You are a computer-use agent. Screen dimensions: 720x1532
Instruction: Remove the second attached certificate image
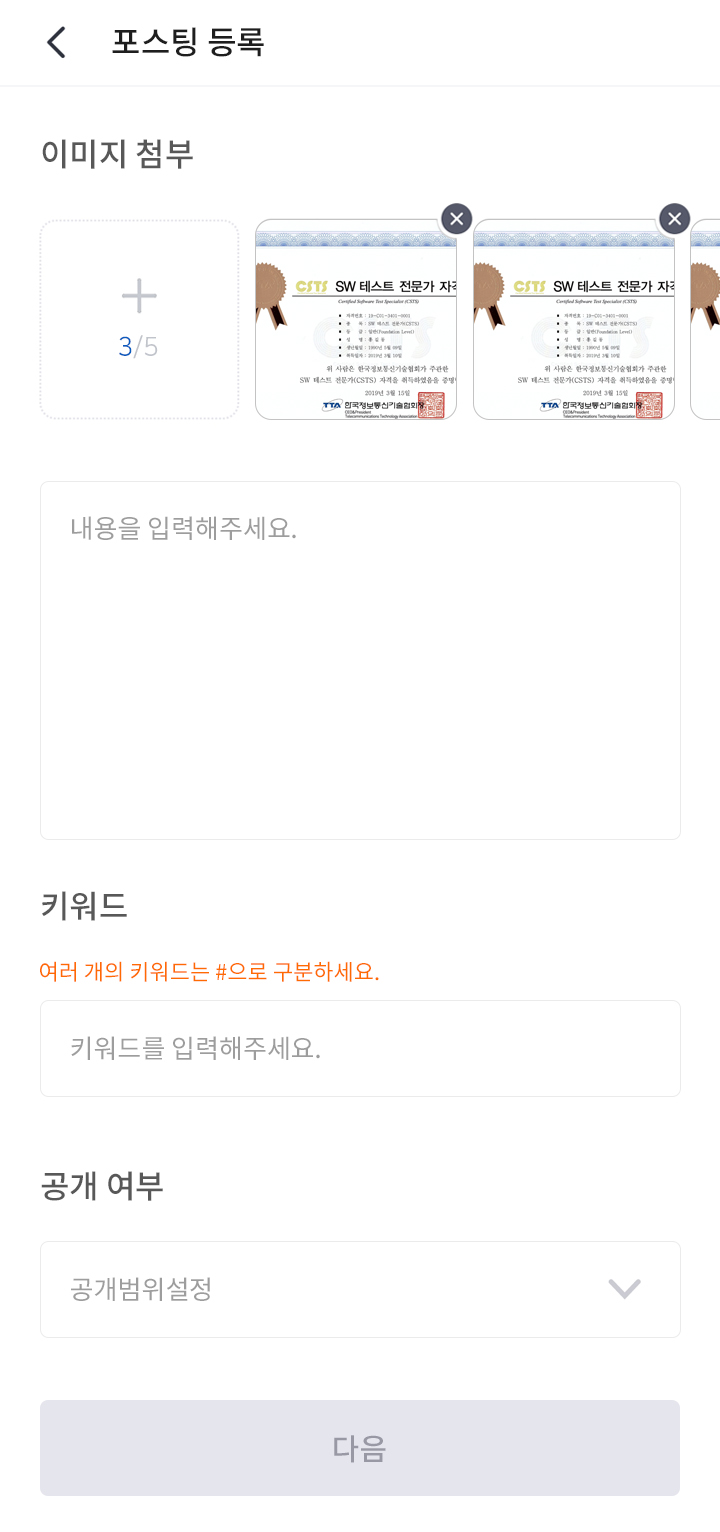tap(674, 218)
